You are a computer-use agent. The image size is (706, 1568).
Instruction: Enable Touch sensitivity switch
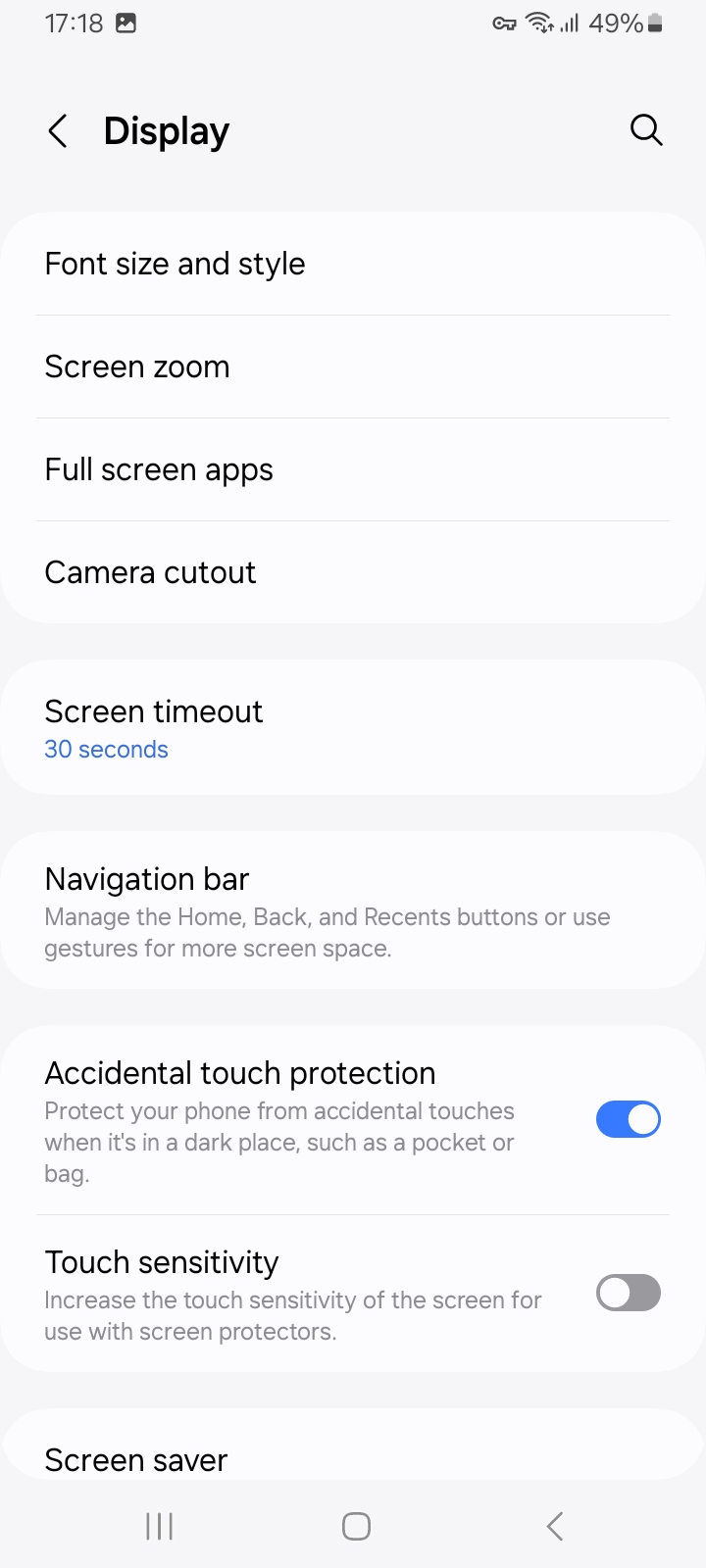[x=628, y=1293]
